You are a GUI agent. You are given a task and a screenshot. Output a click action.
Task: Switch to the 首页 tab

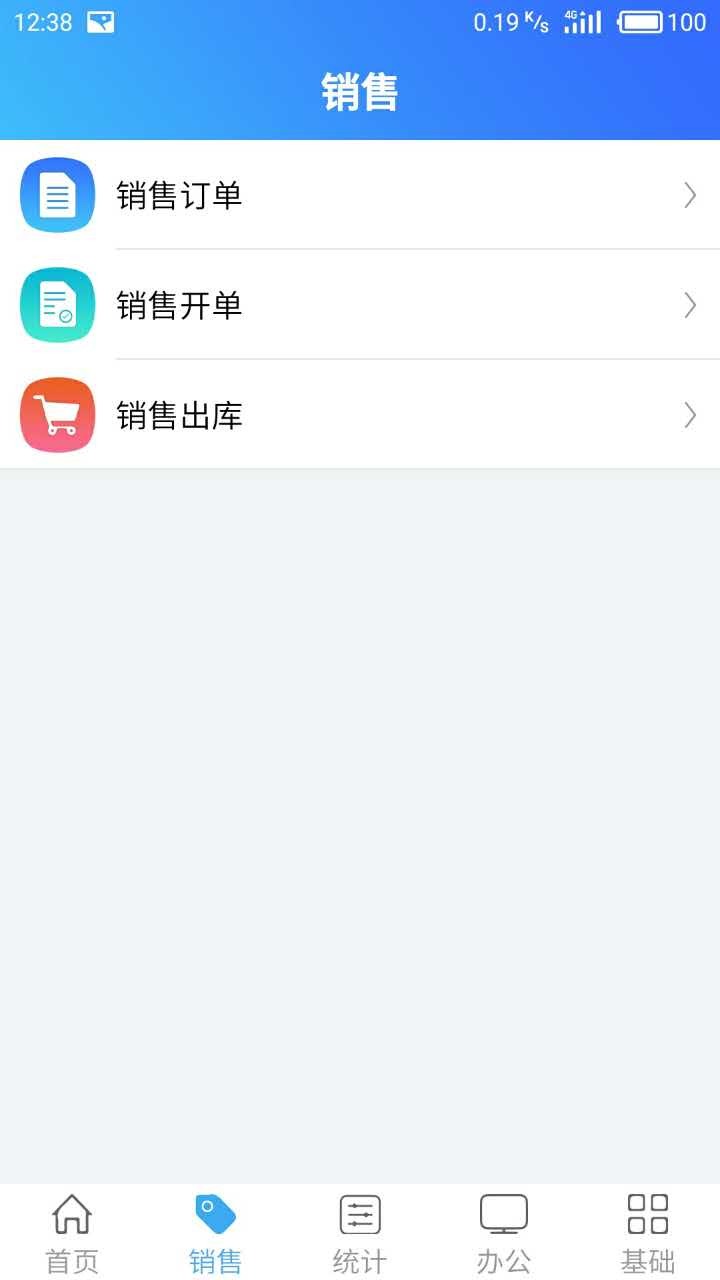click(72, 1233)
